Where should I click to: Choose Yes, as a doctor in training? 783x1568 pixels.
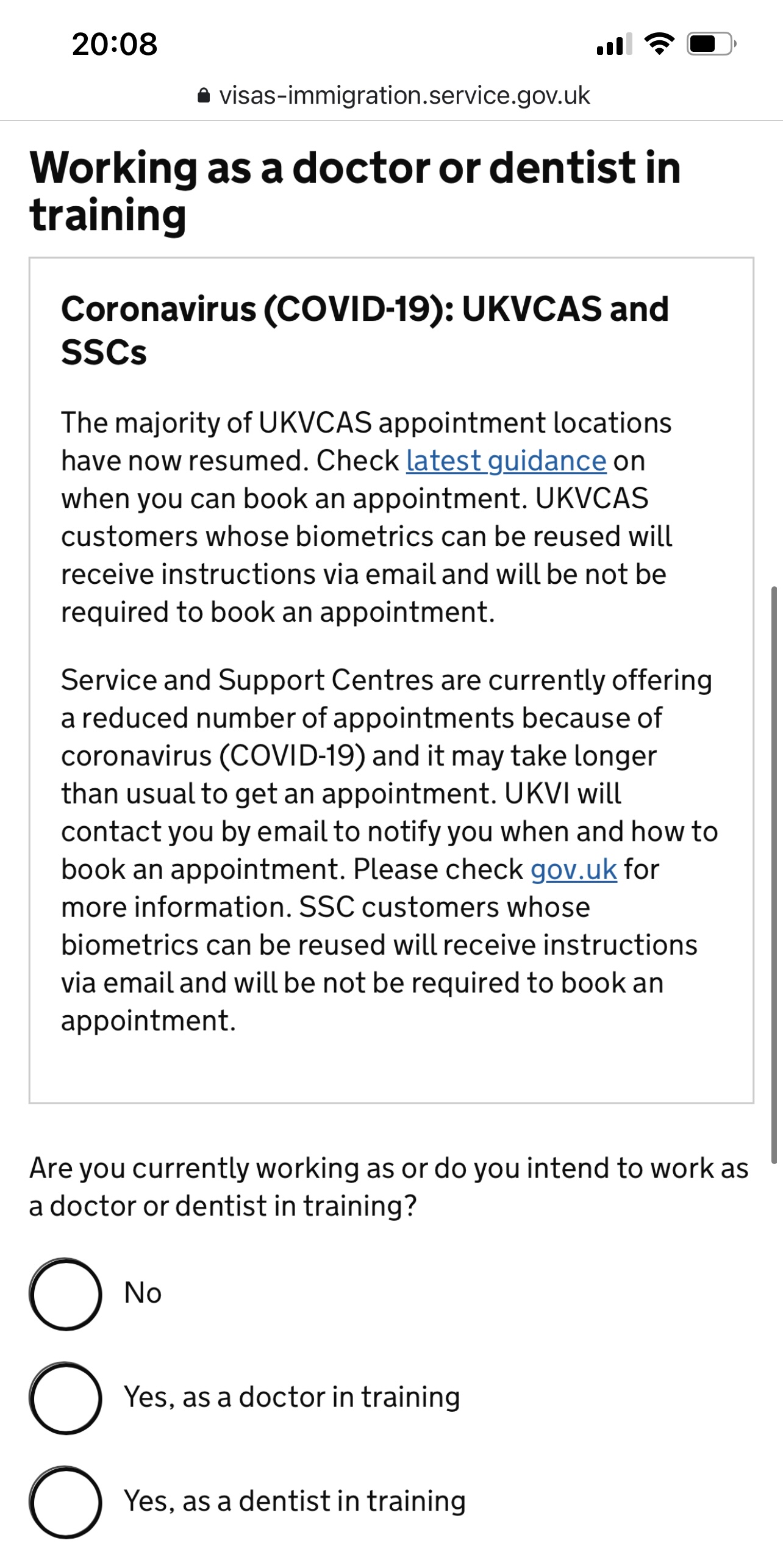66,1398
